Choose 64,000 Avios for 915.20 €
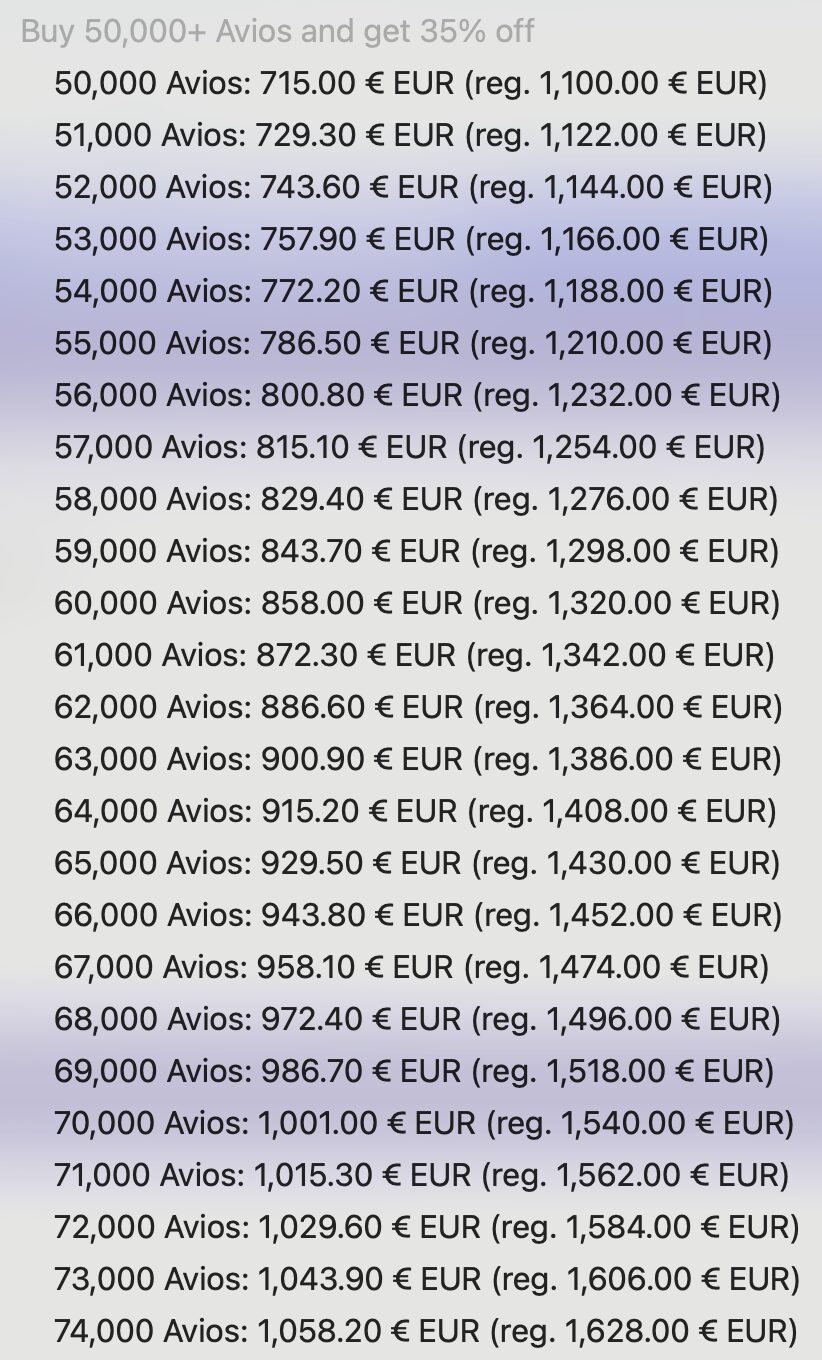822x1360 pixels. coord(416,811)
